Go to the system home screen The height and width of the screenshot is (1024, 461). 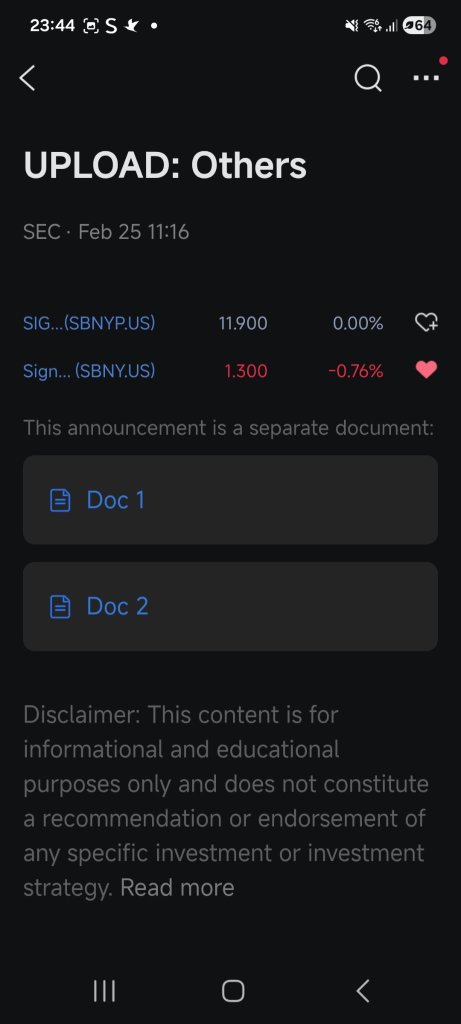point(233,991)
